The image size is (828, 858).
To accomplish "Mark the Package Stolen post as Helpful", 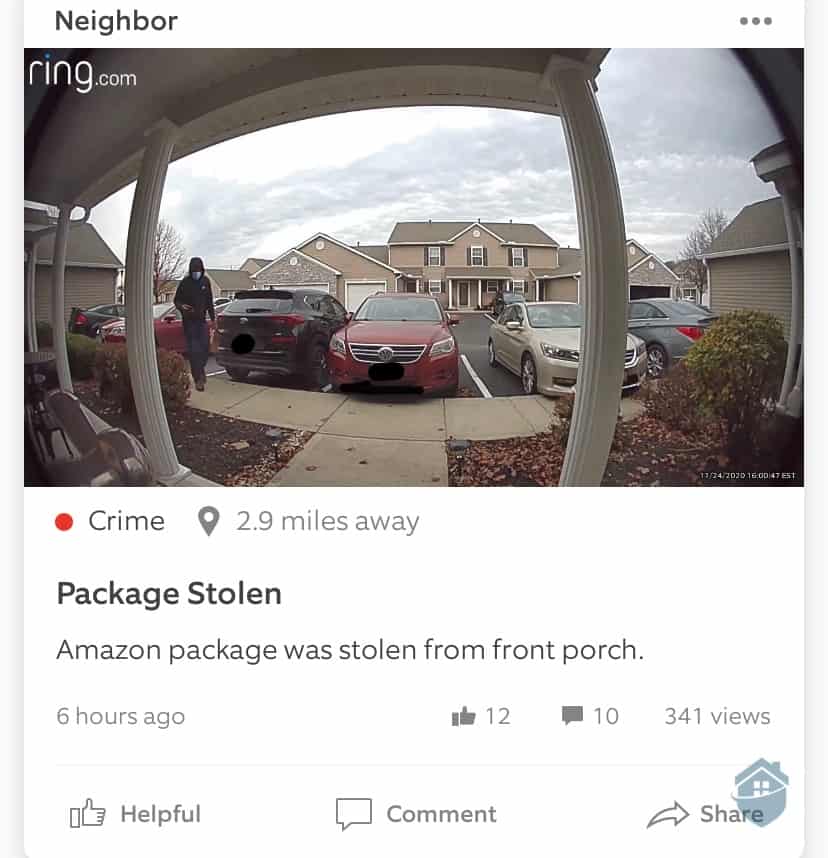I will tap(135, 814).
